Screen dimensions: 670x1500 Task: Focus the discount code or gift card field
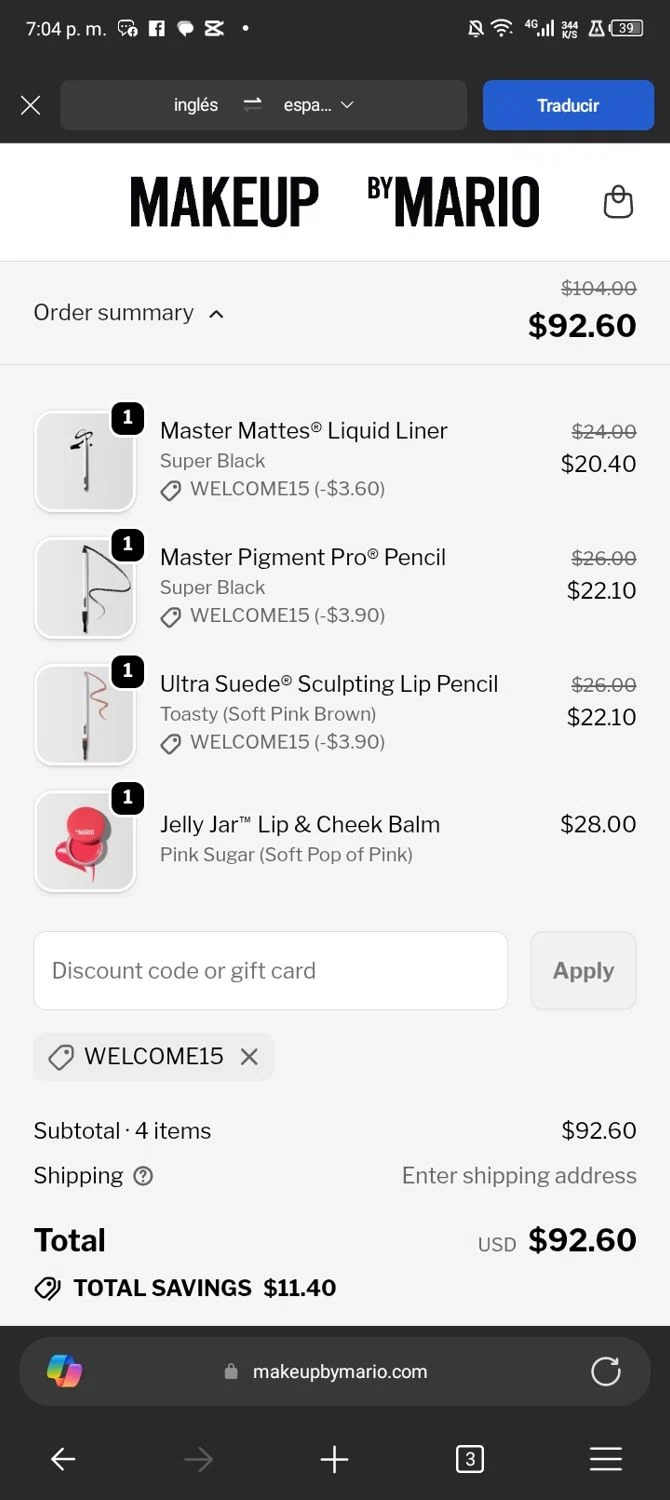(270, 970)
